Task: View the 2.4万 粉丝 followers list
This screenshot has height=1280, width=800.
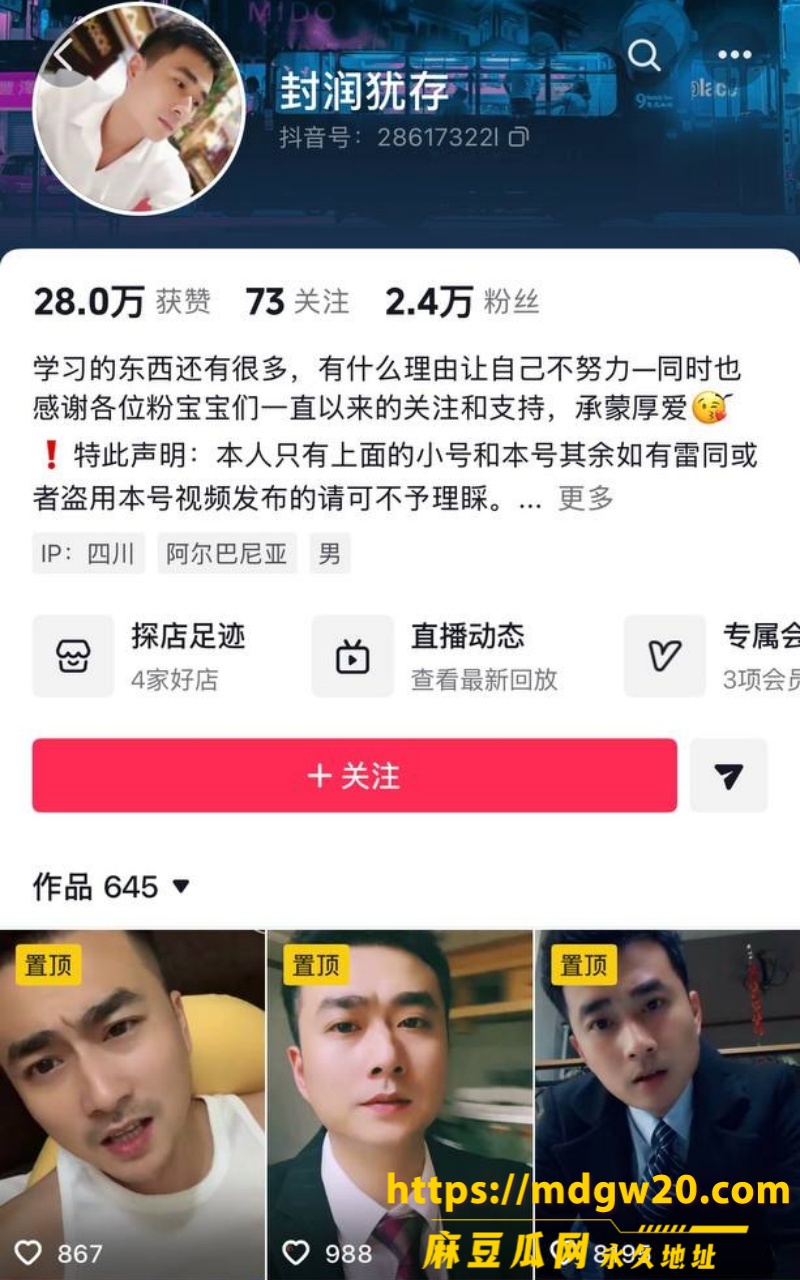Action: [x=462, y=301]
